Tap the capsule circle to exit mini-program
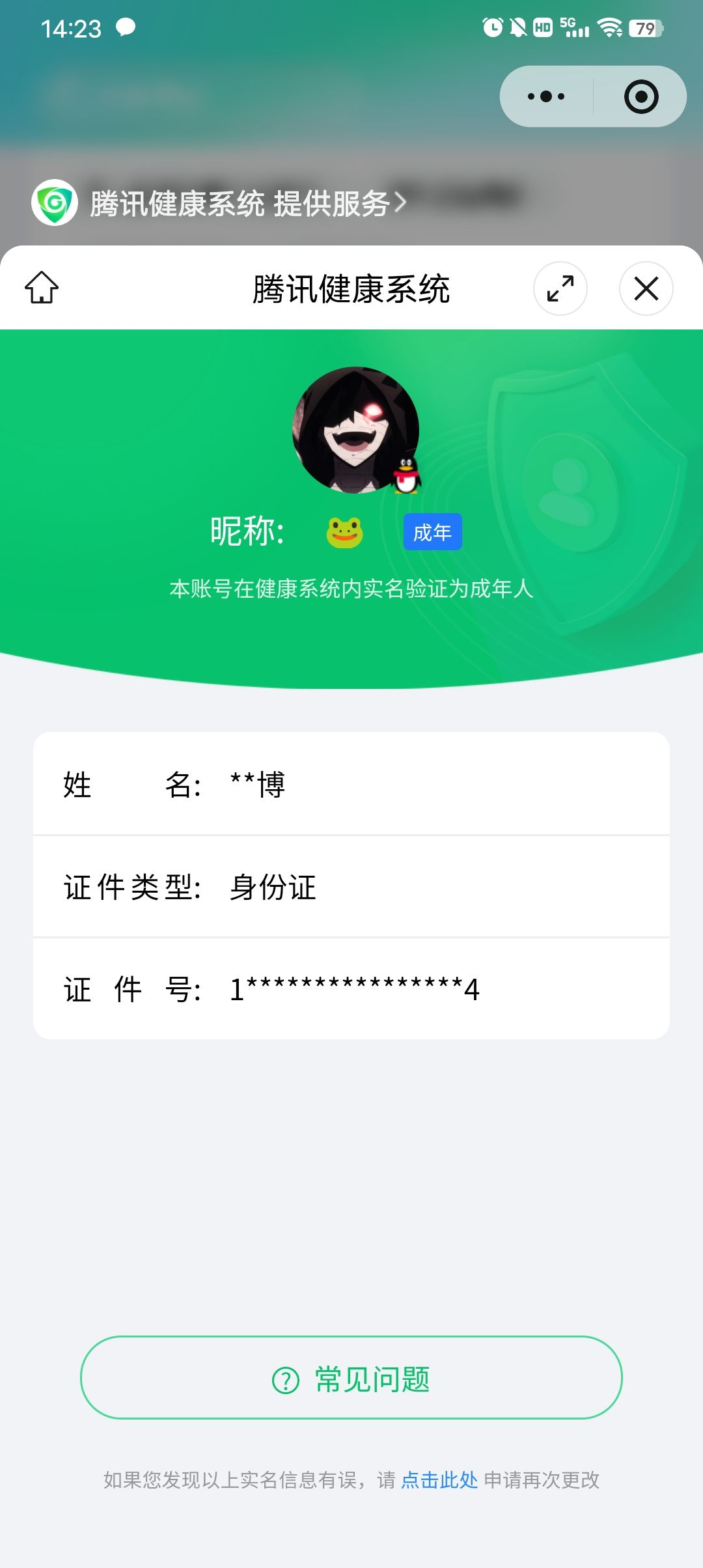 pos(642,96)
